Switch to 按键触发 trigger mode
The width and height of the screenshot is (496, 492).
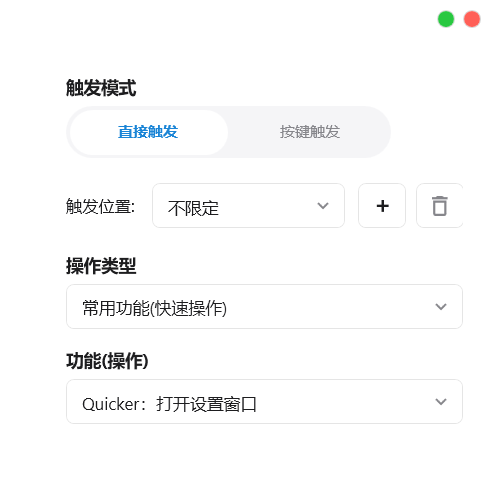(310, 132)
